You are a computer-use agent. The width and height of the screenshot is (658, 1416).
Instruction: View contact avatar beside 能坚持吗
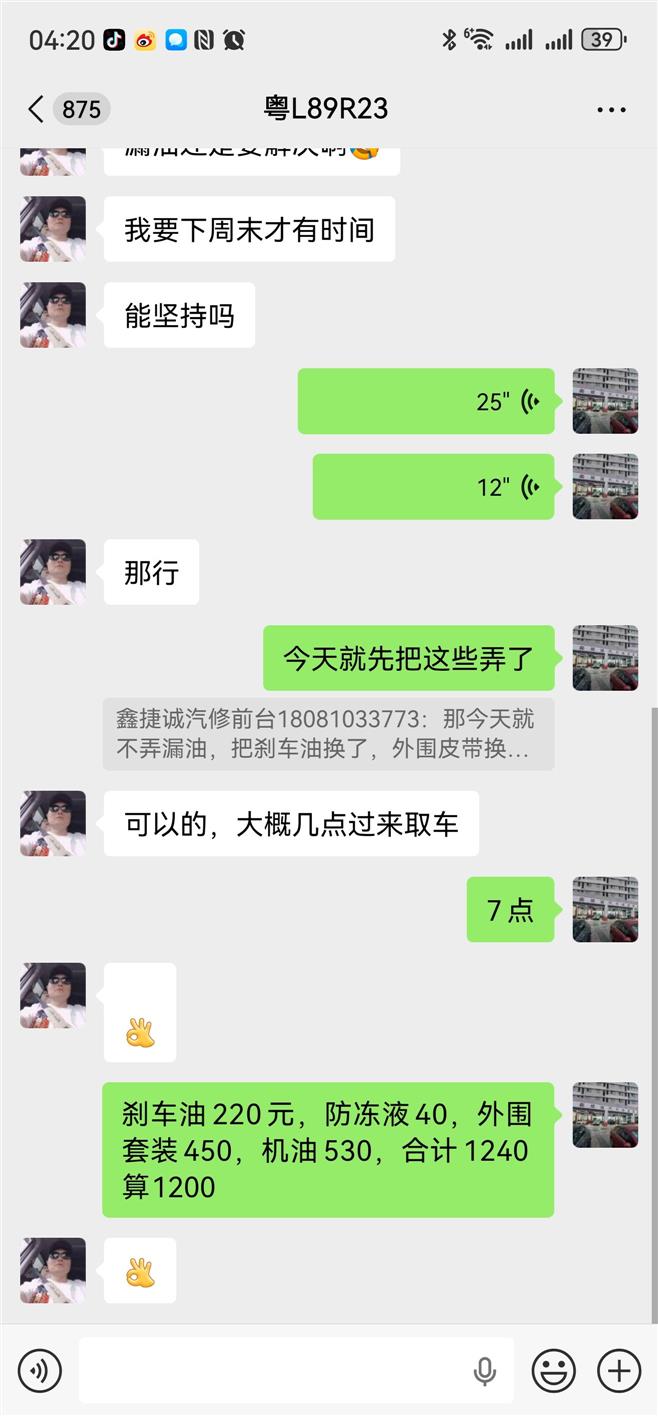pos(53,315)
